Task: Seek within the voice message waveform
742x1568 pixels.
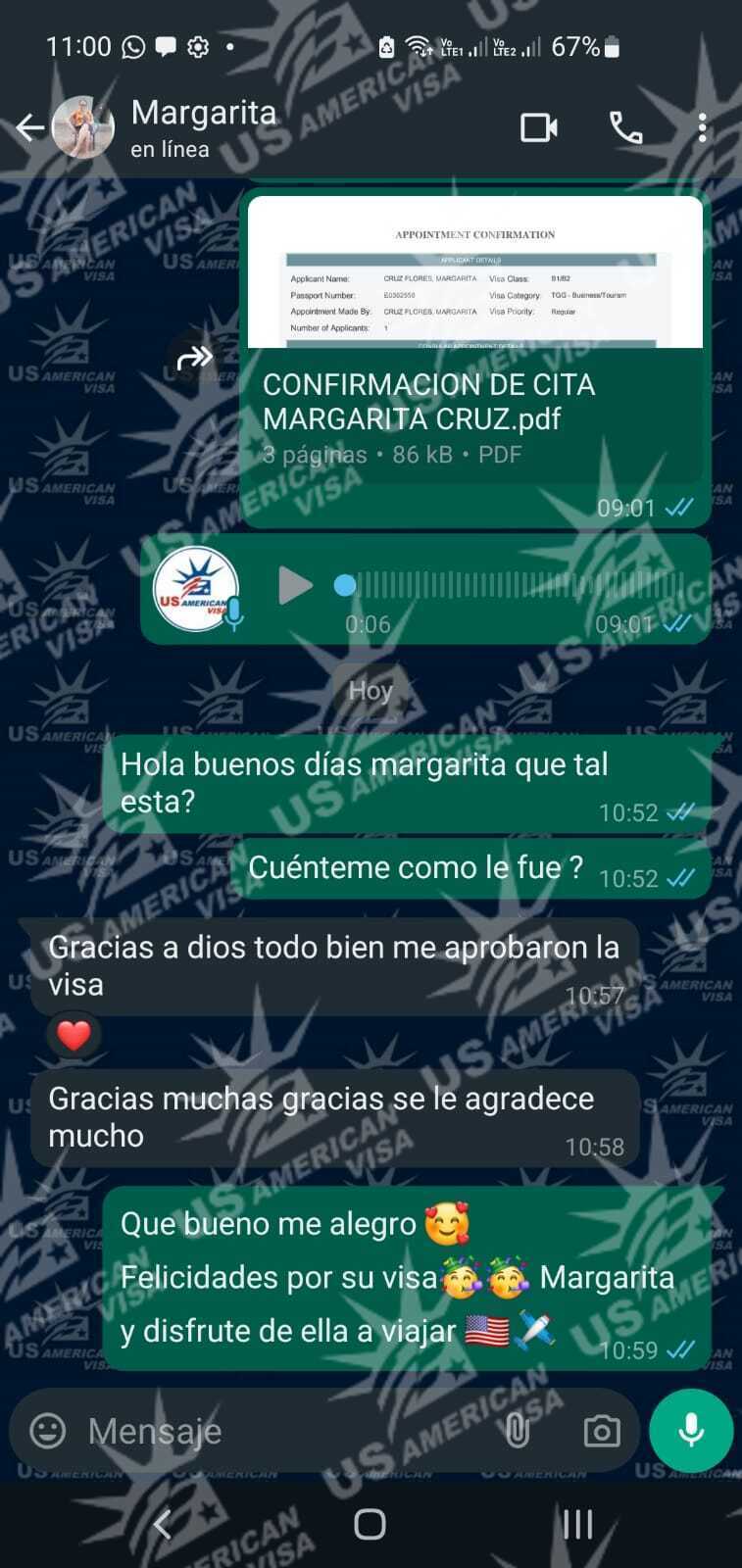Action: click(x=510, y=586)
